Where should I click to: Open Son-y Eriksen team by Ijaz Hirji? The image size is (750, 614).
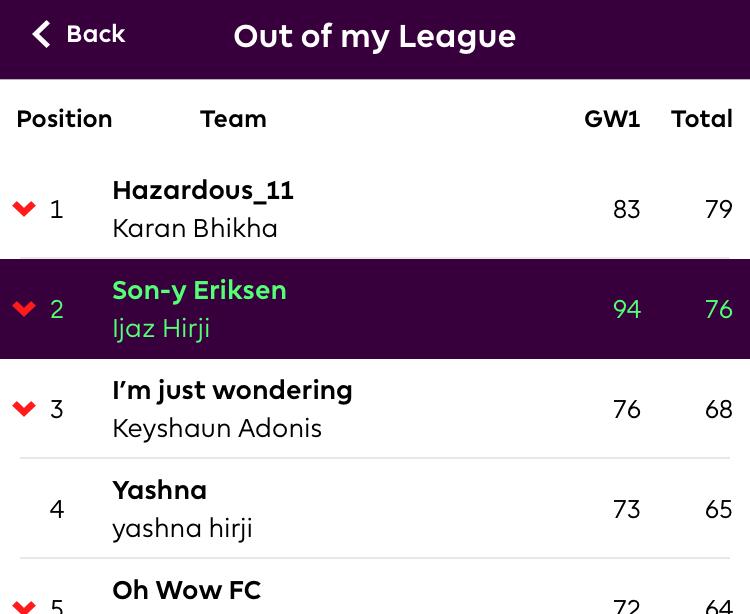(200, 309)
